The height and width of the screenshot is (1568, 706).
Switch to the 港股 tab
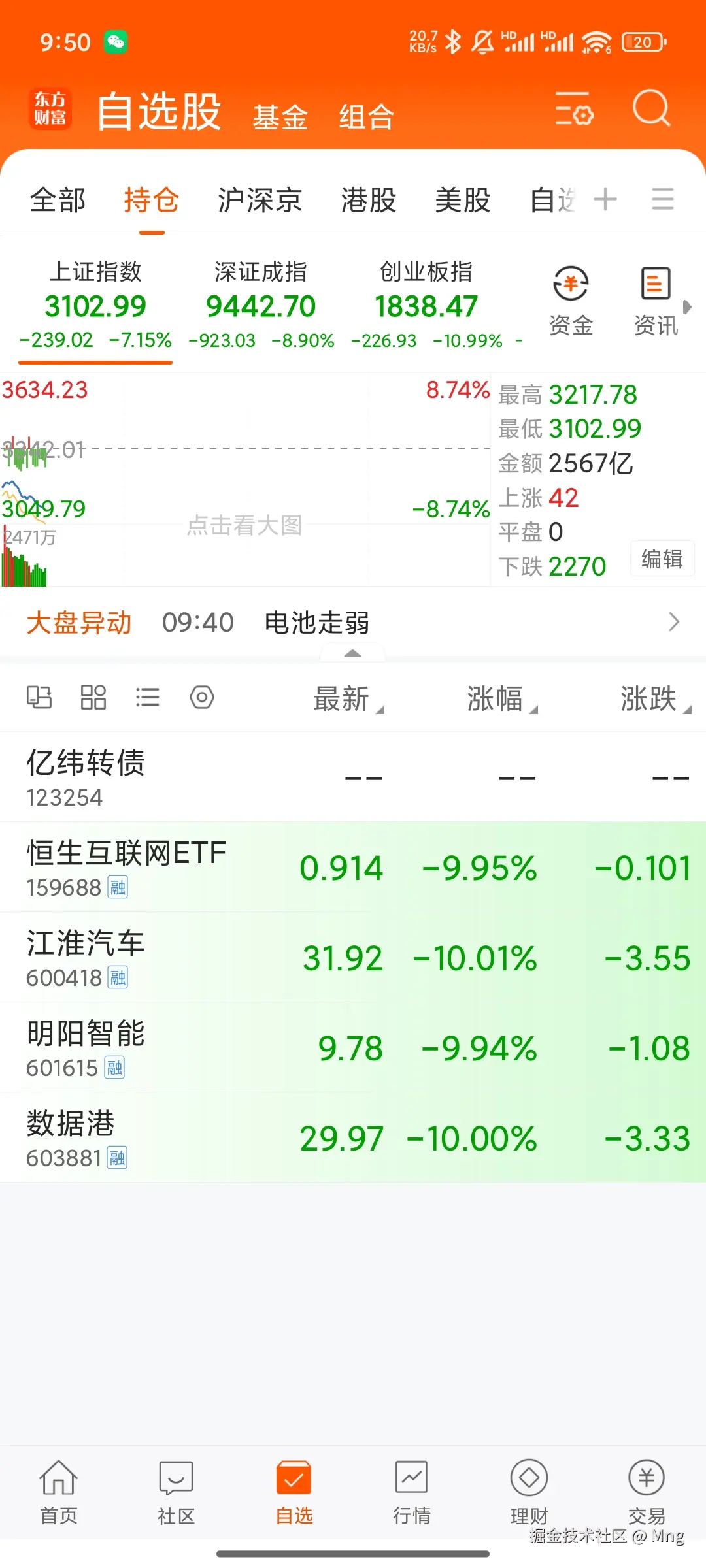click(368, 200)
